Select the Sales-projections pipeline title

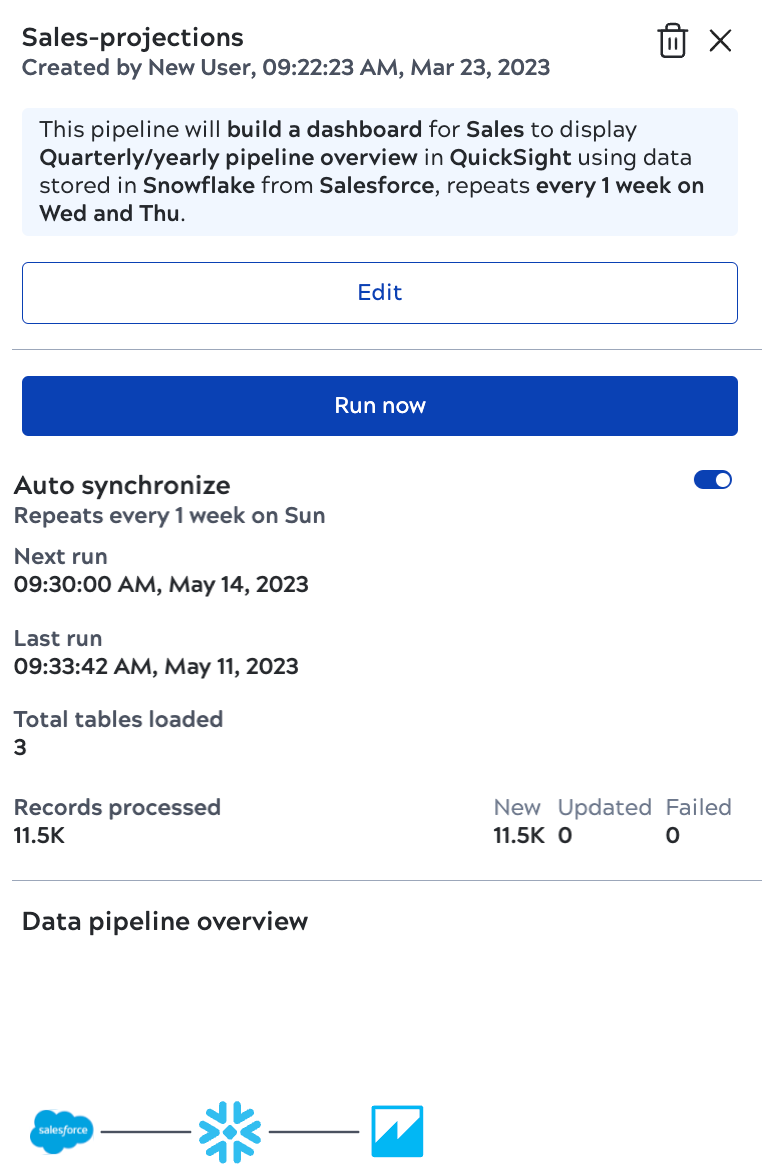point(133,38)
